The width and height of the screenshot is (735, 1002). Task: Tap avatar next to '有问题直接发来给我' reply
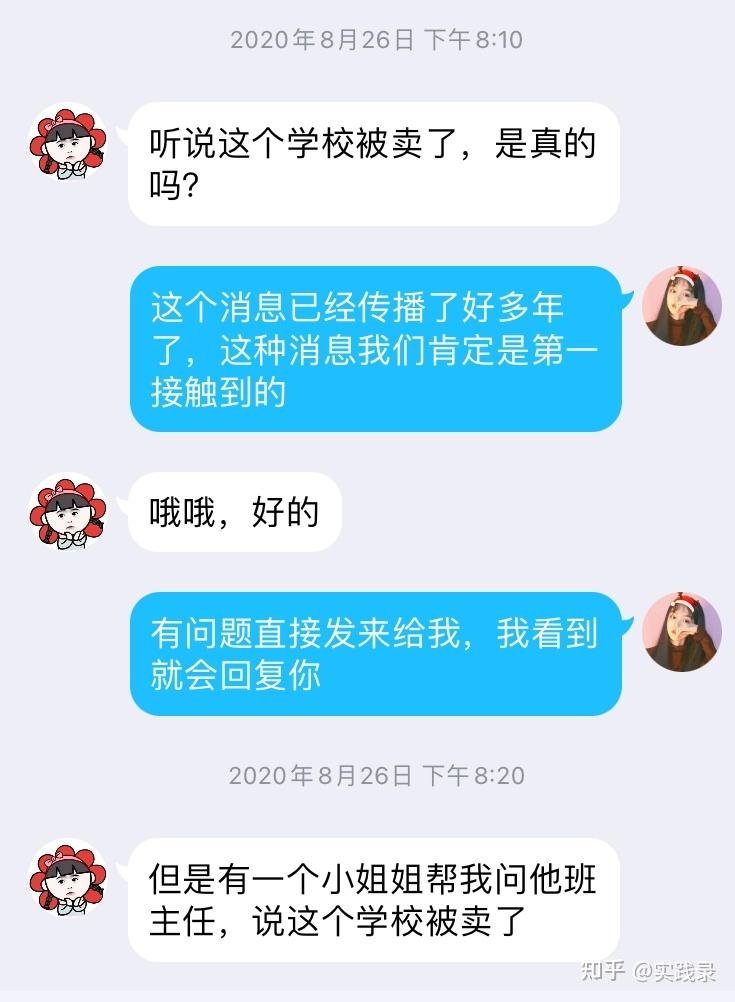(x=681, y=631)
